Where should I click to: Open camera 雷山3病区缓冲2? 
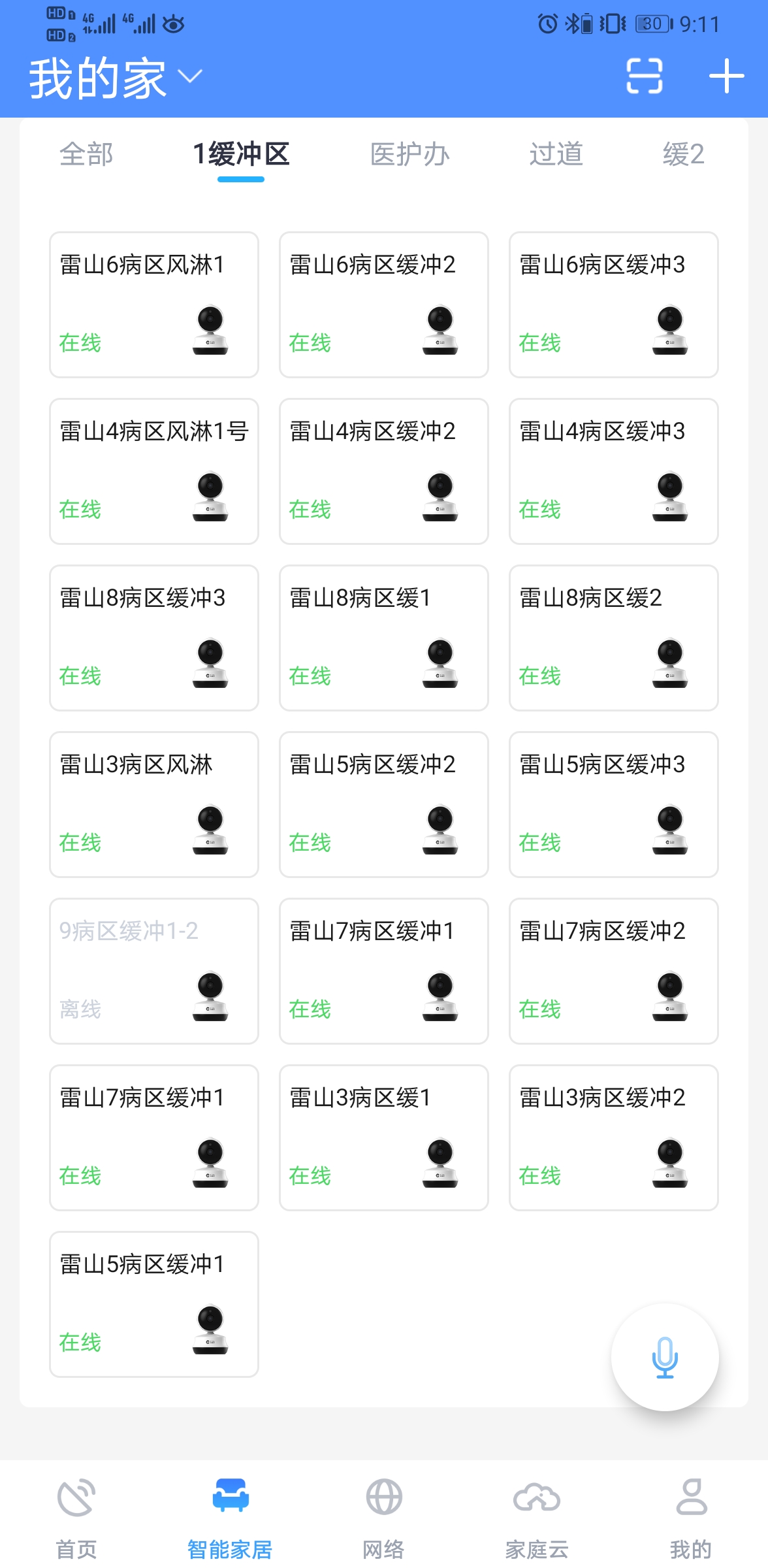pos(614,1137)
